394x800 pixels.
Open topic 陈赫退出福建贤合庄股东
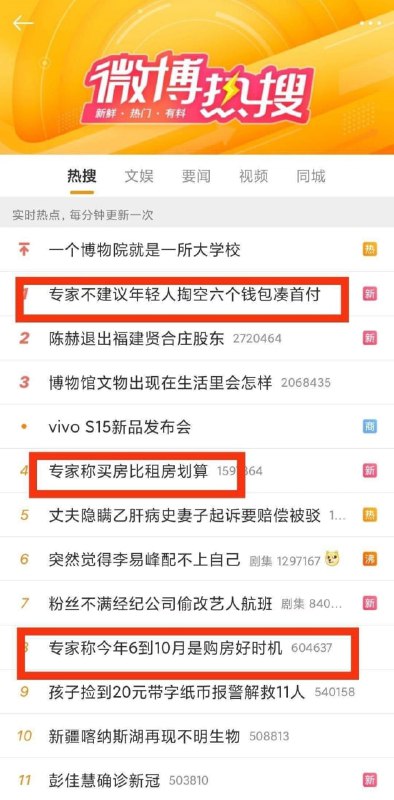click(197, 338)
